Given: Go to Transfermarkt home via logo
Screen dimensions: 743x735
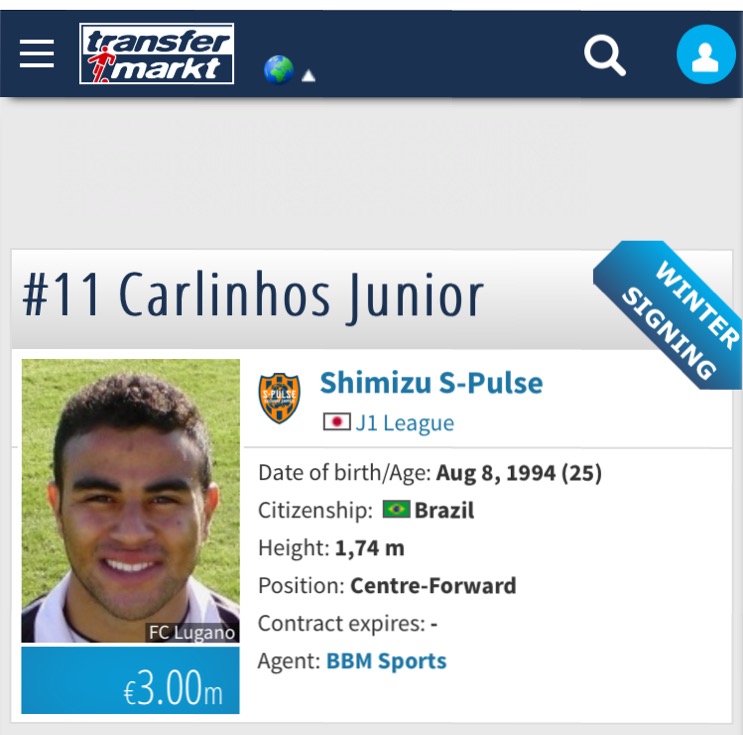Looking at the screenshot, I should (x=157, y=54).
